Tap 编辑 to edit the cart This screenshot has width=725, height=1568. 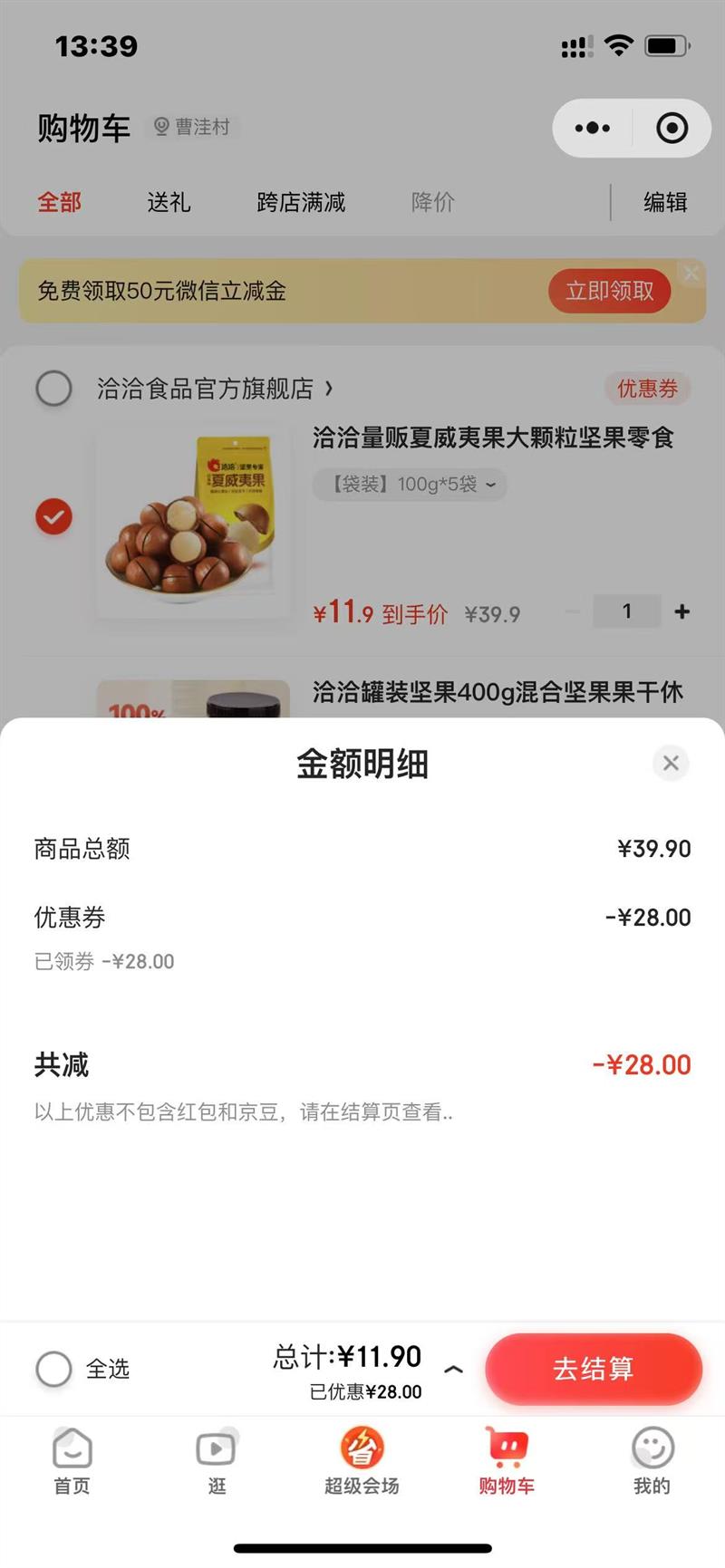pos(665,202)
